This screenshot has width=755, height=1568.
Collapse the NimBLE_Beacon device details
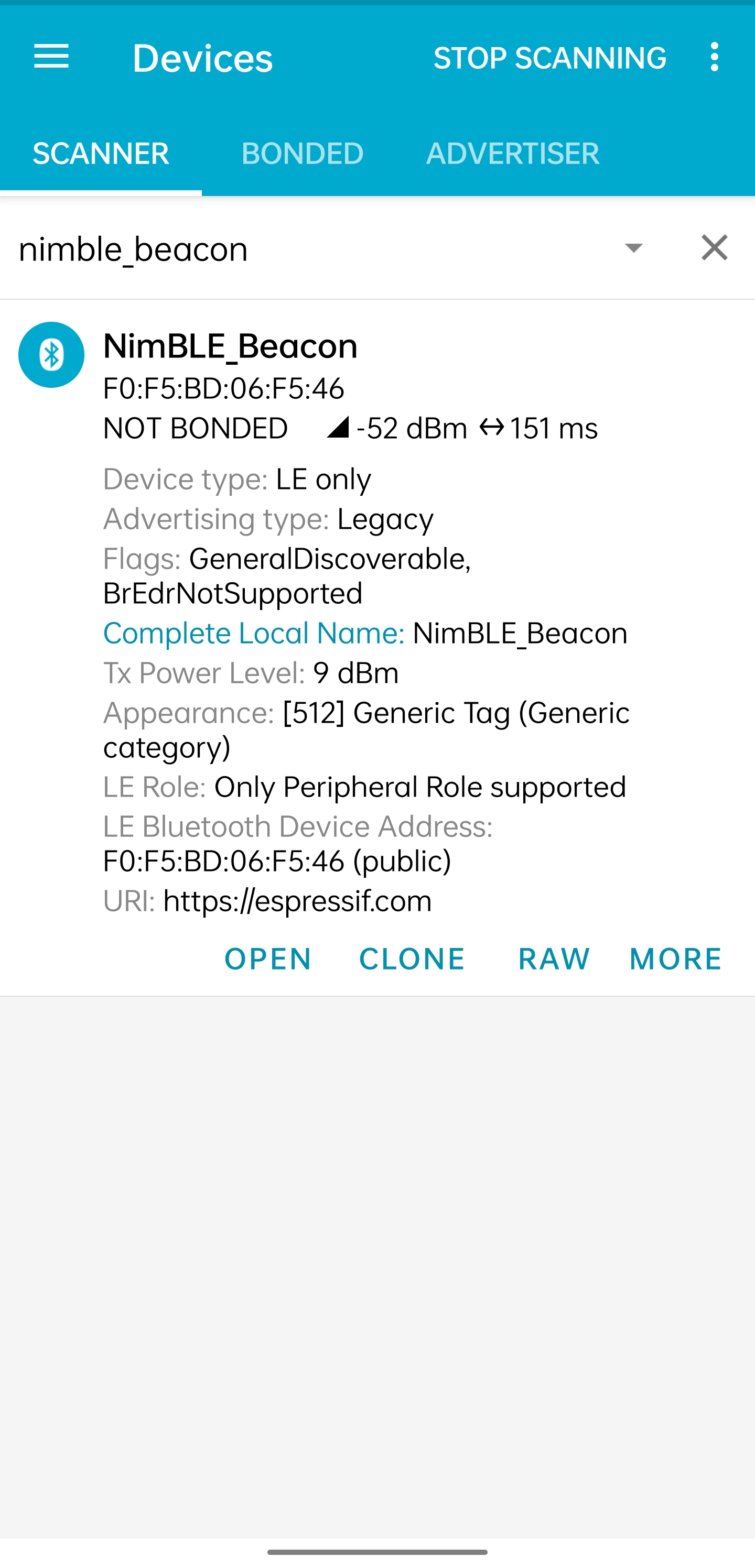click(230, 345)
